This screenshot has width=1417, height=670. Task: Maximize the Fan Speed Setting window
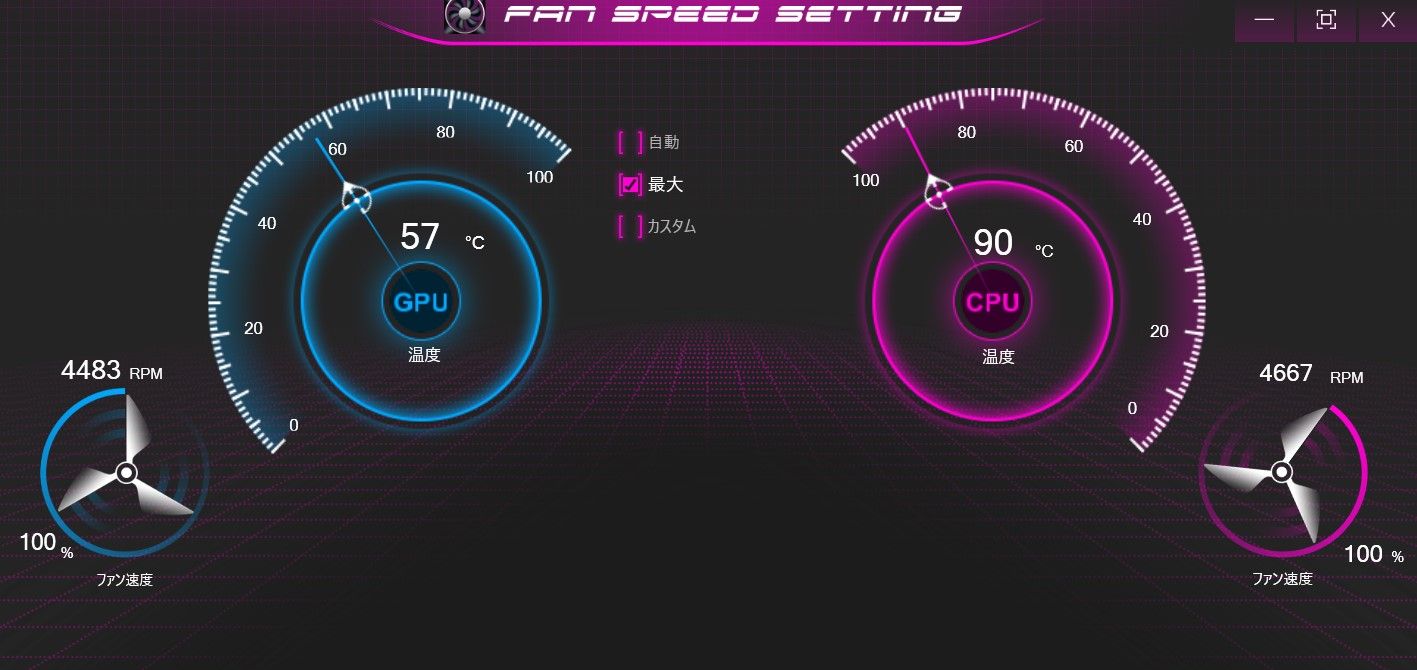tap(1326, 21)
